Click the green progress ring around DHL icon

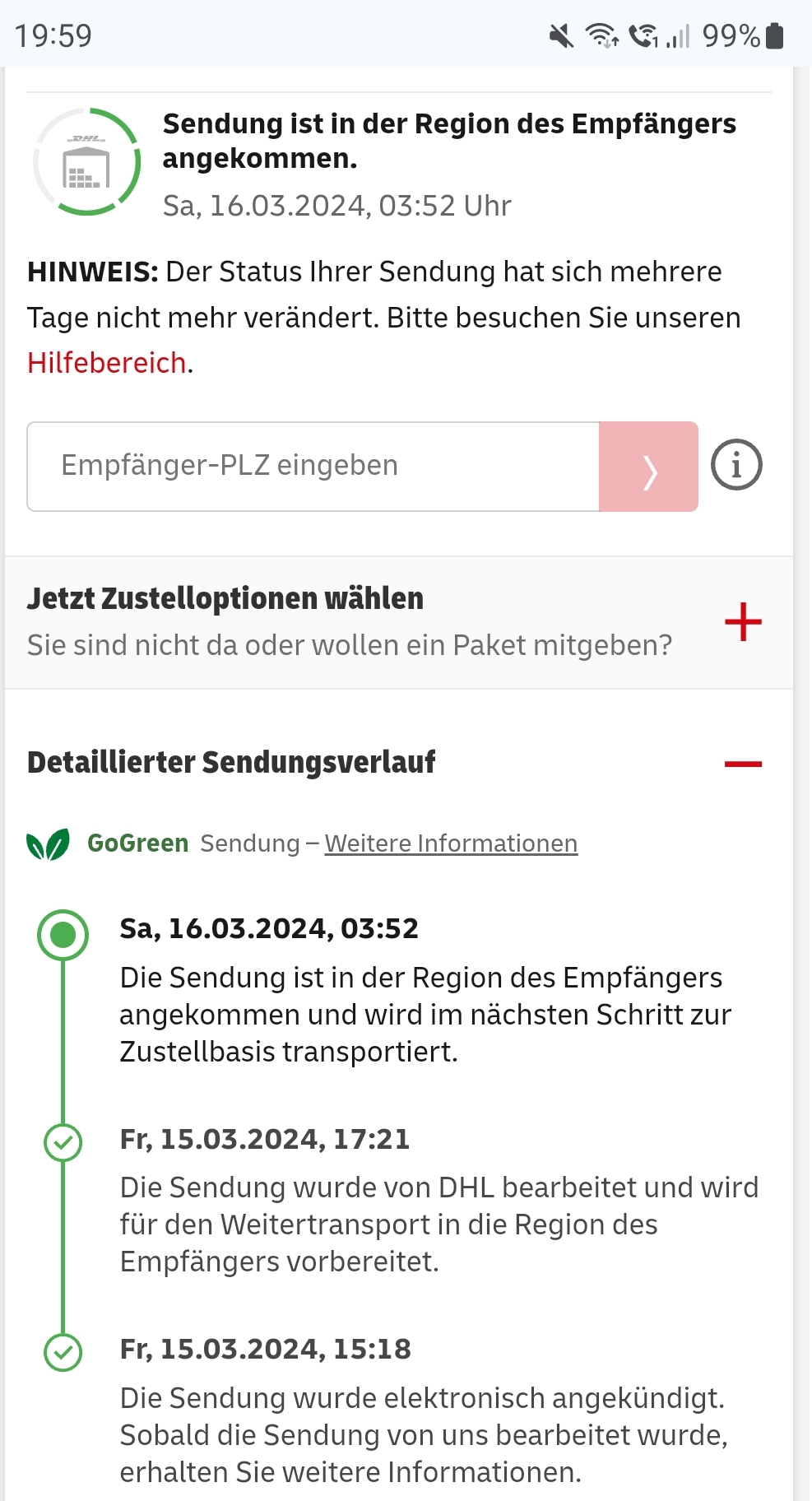pyautogui.click(x=85, y=110)
